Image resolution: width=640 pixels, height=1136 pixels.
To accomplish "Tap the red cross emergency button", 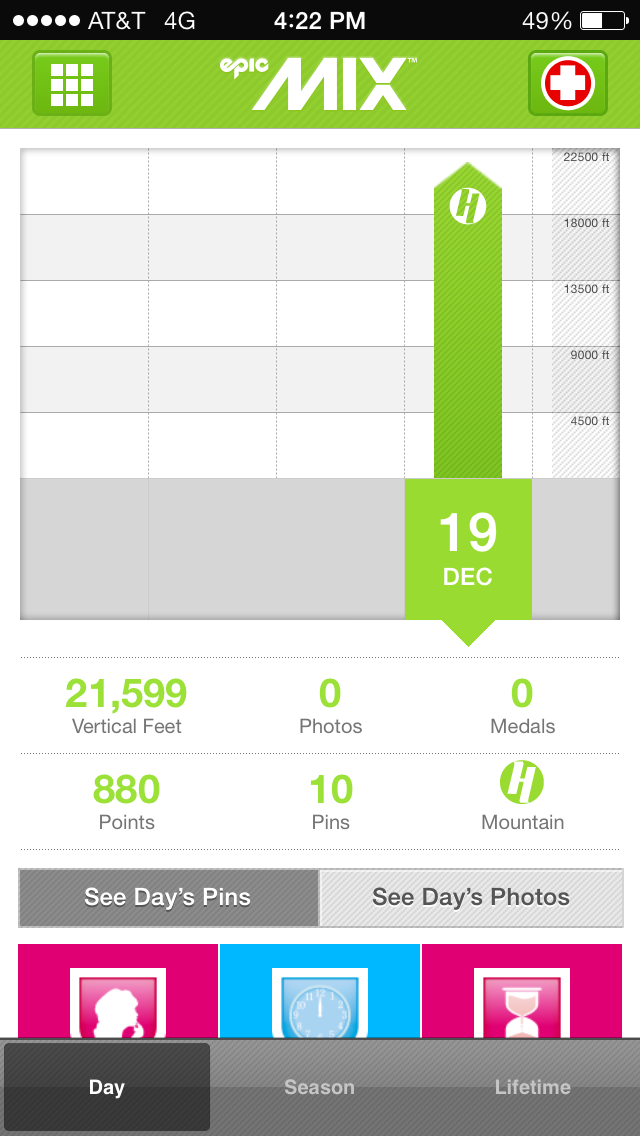I will pyautogui.click(x=568, y=83).
